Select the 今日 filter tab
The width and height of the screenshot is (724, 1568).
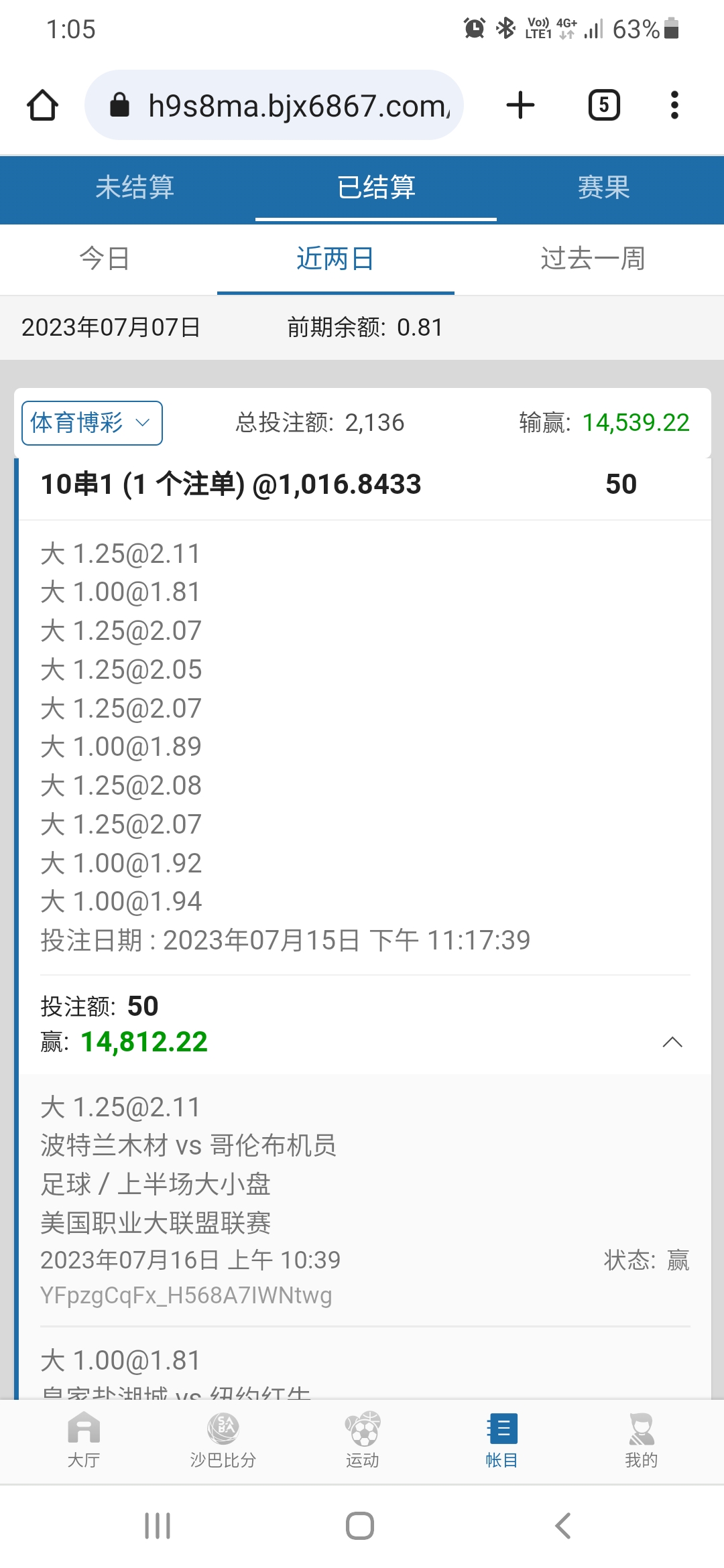click(x=104, y=259)
